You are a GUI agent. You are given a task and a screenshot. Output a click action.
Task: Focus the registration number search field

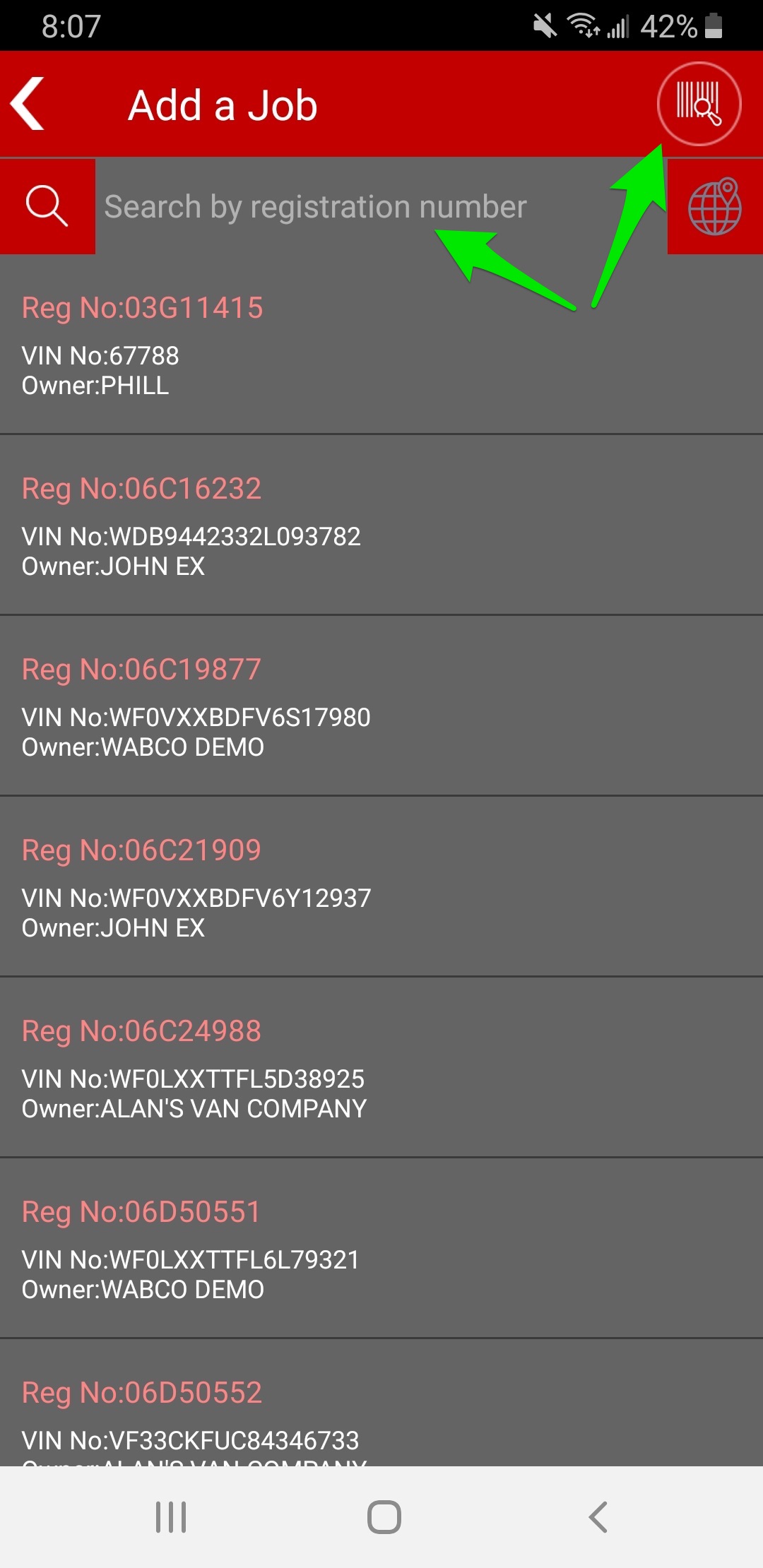click(381, 207)
